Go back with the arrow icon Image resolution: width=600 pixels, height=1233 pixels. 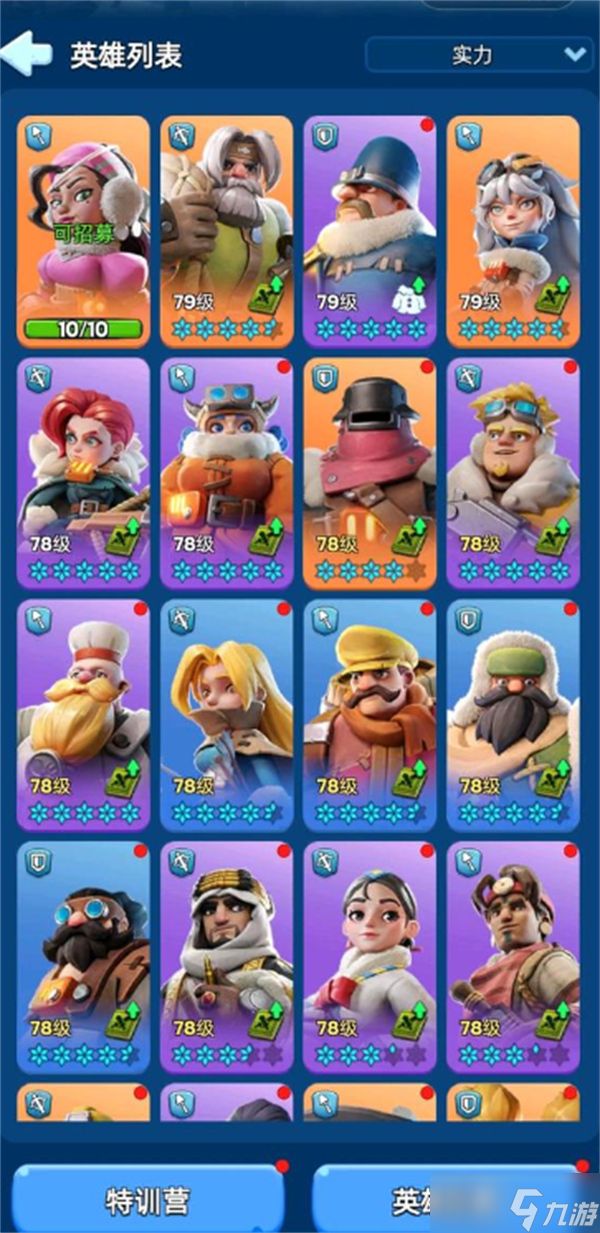pyautogui.click(x=27, y=53)
